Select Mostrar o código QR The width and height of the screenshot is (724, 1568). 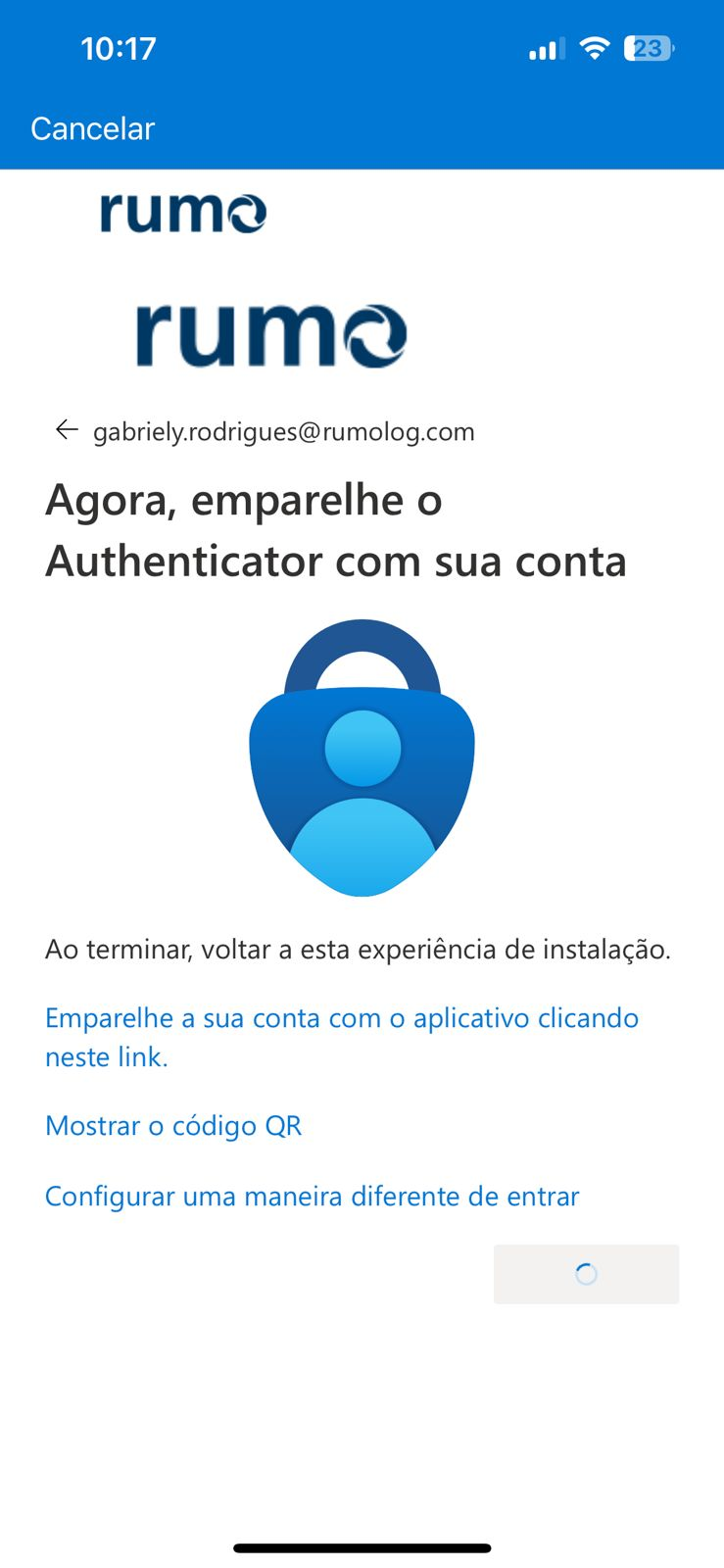point(173,1126)
